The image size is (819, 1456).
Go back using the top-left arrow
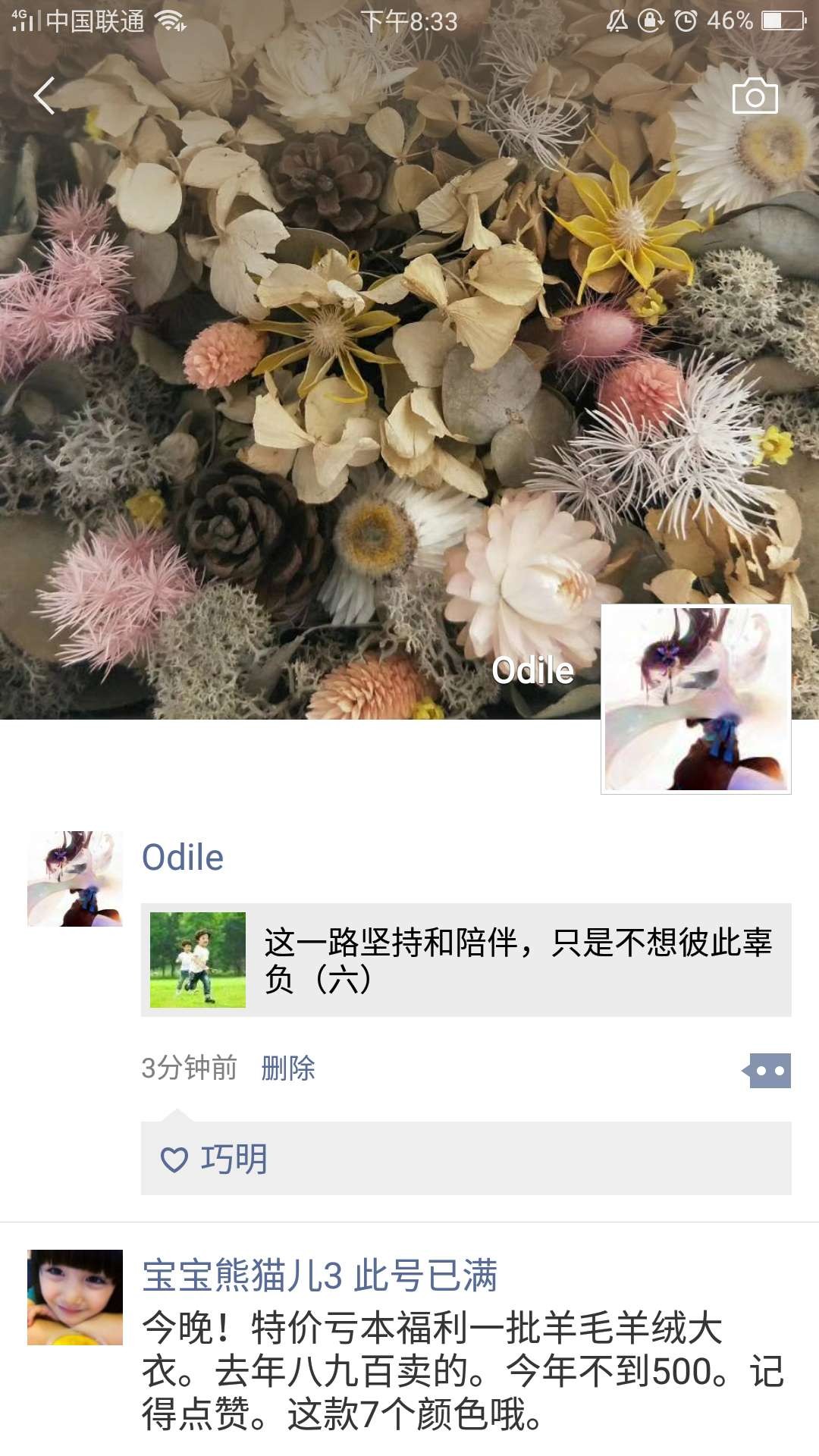(x=44, y=96)
